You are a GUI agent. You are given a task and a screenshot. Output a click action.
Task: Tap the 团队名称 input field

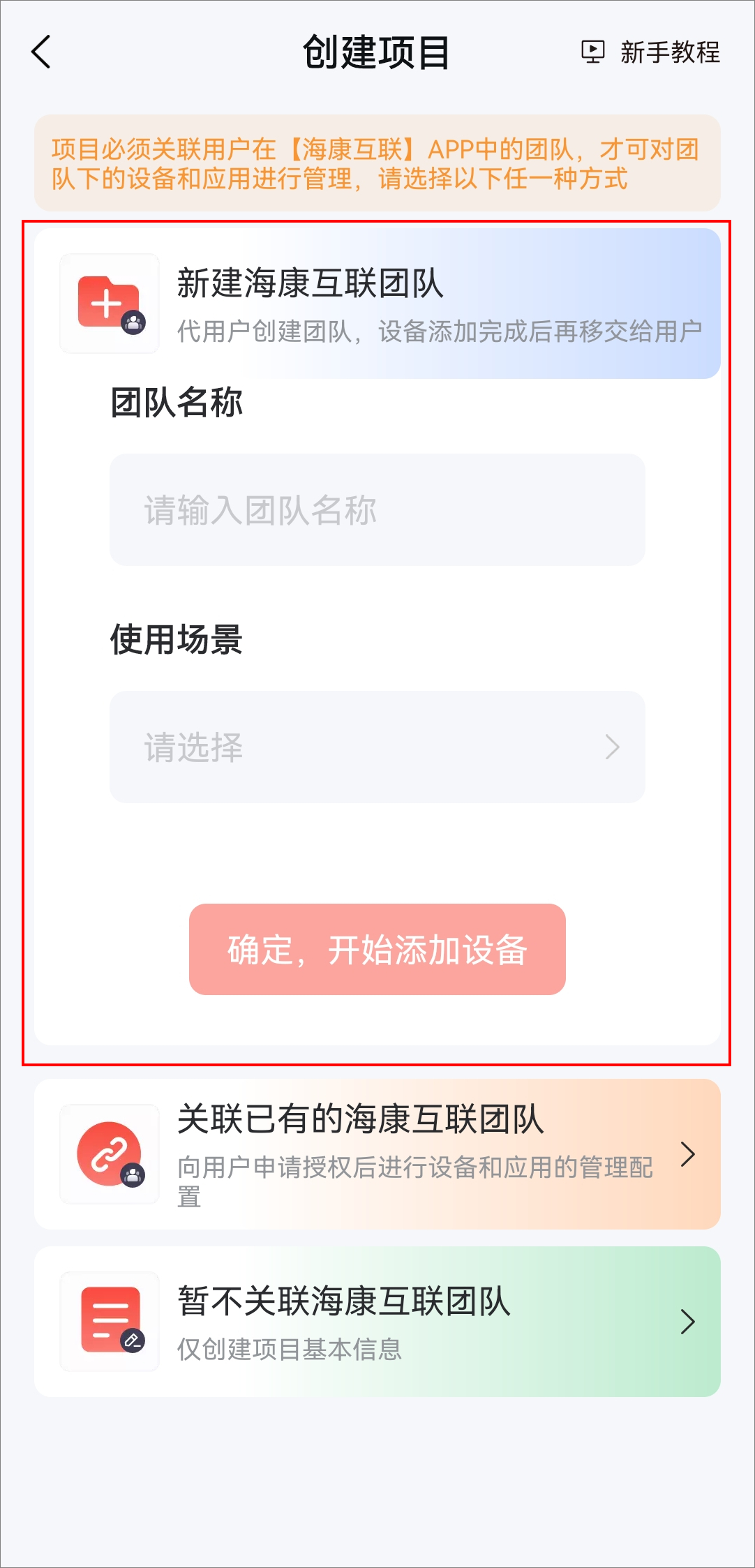(x=377, y=510)
